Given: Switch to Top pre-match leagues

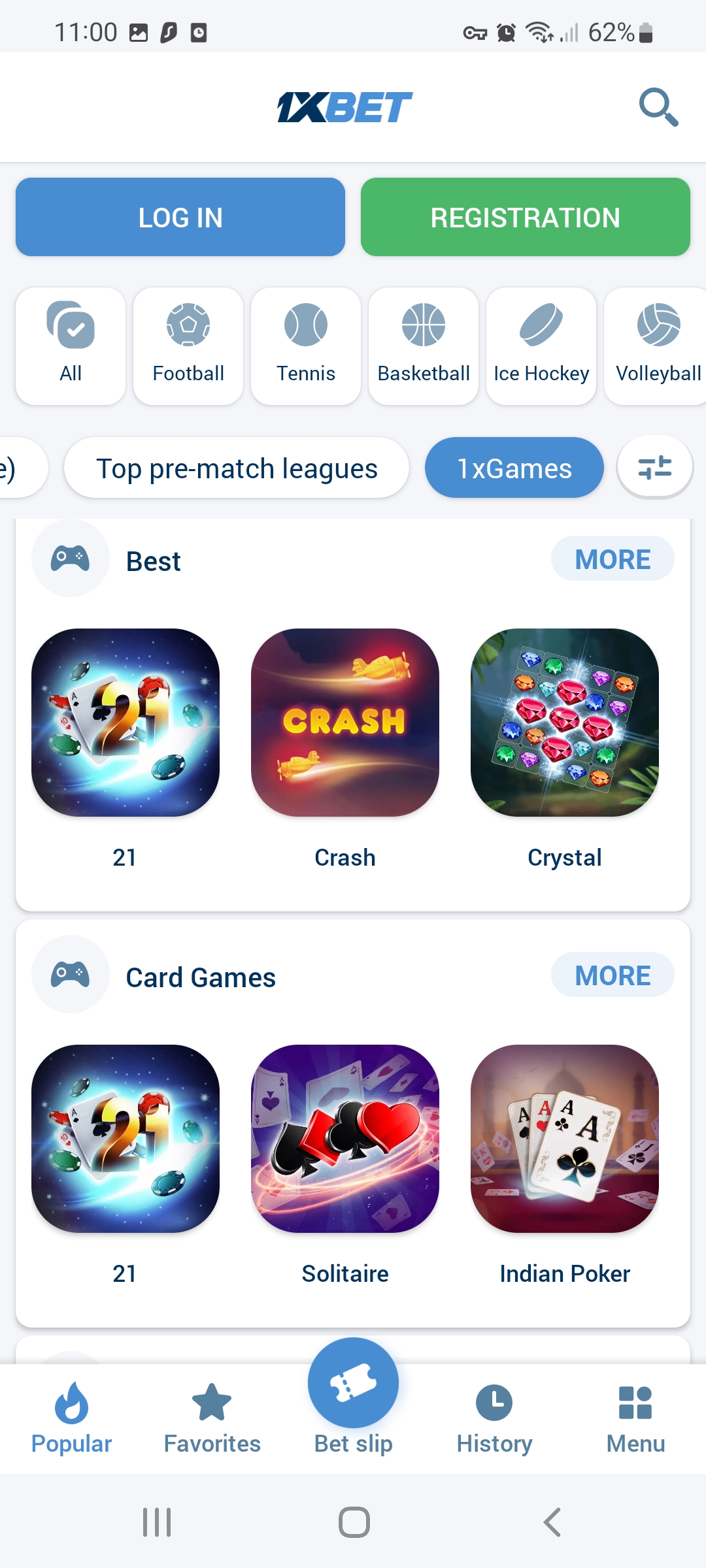Looking at the screenshot, I should pos(237,468).
